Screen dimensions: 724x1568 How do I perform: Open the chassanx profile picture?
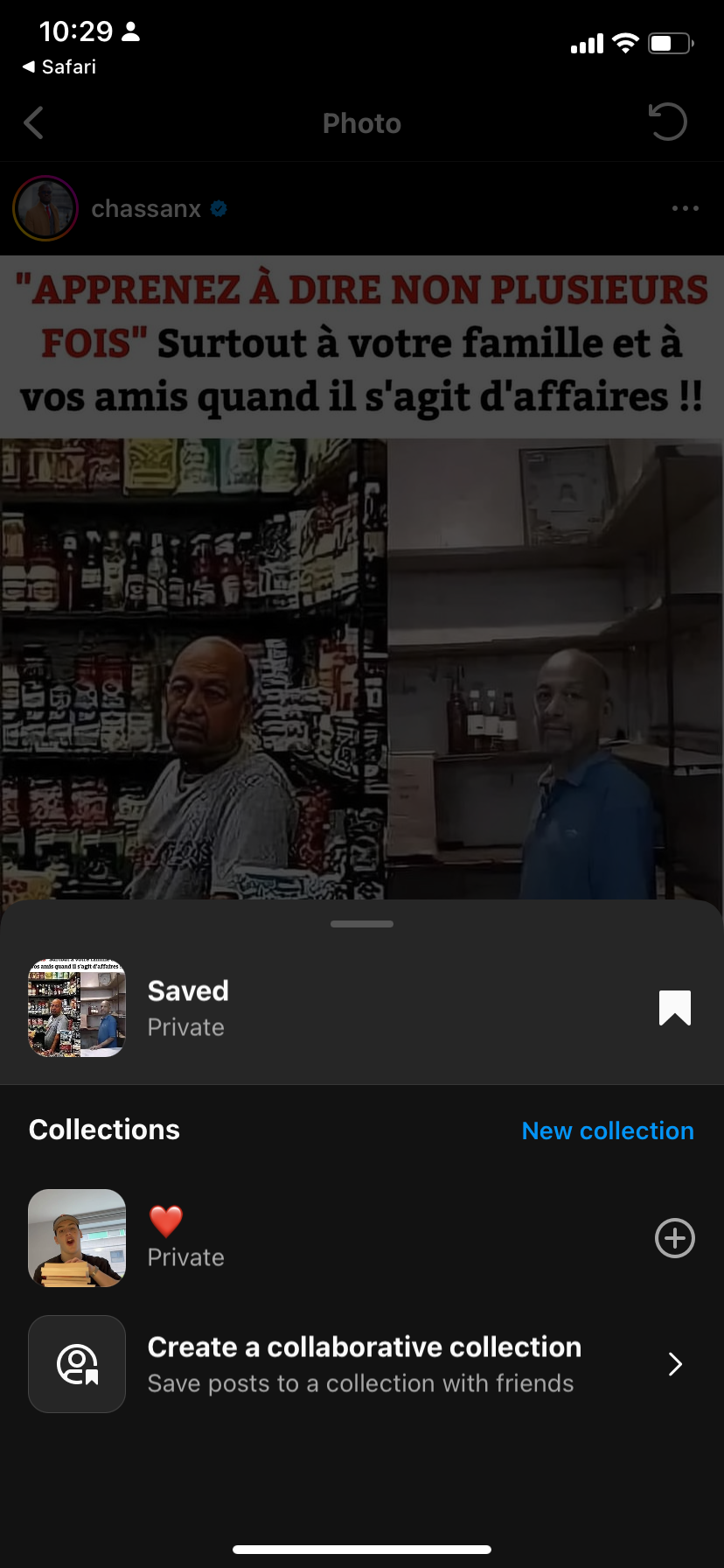45,208
